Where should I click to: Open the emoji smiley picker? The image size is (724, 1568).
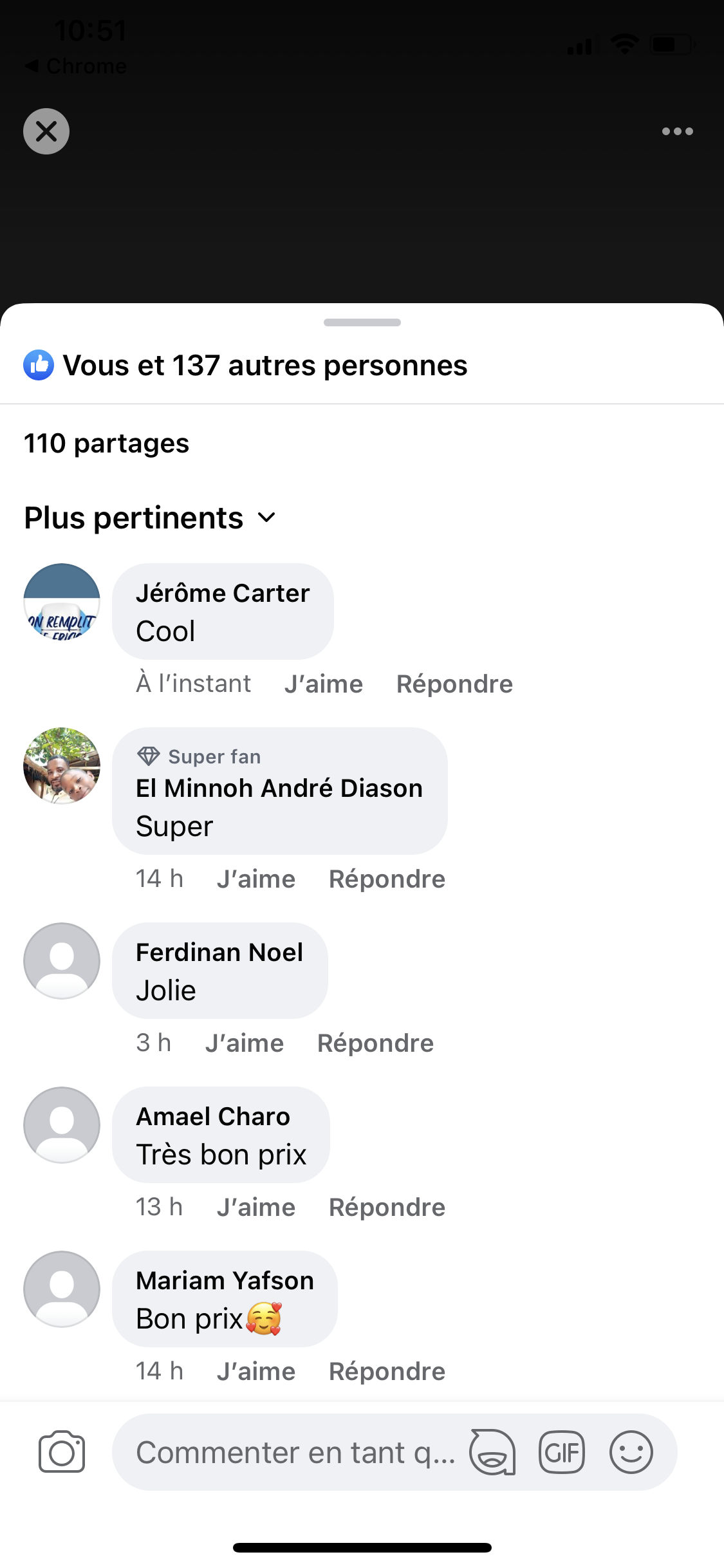631,1452
